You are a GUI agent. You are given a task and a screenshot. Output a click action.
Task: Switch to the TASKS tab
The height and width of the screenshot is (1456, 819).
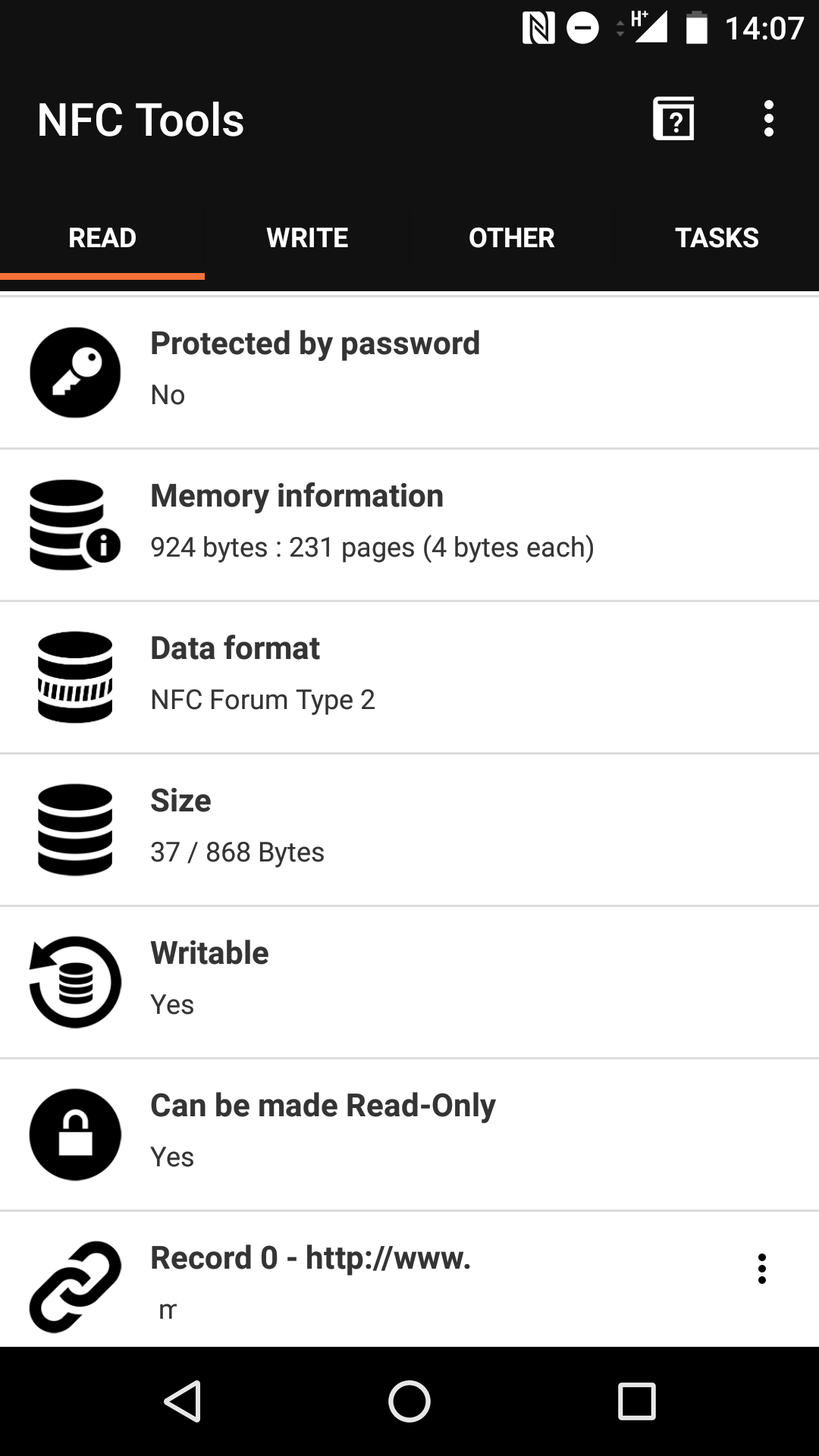point(717,238)
